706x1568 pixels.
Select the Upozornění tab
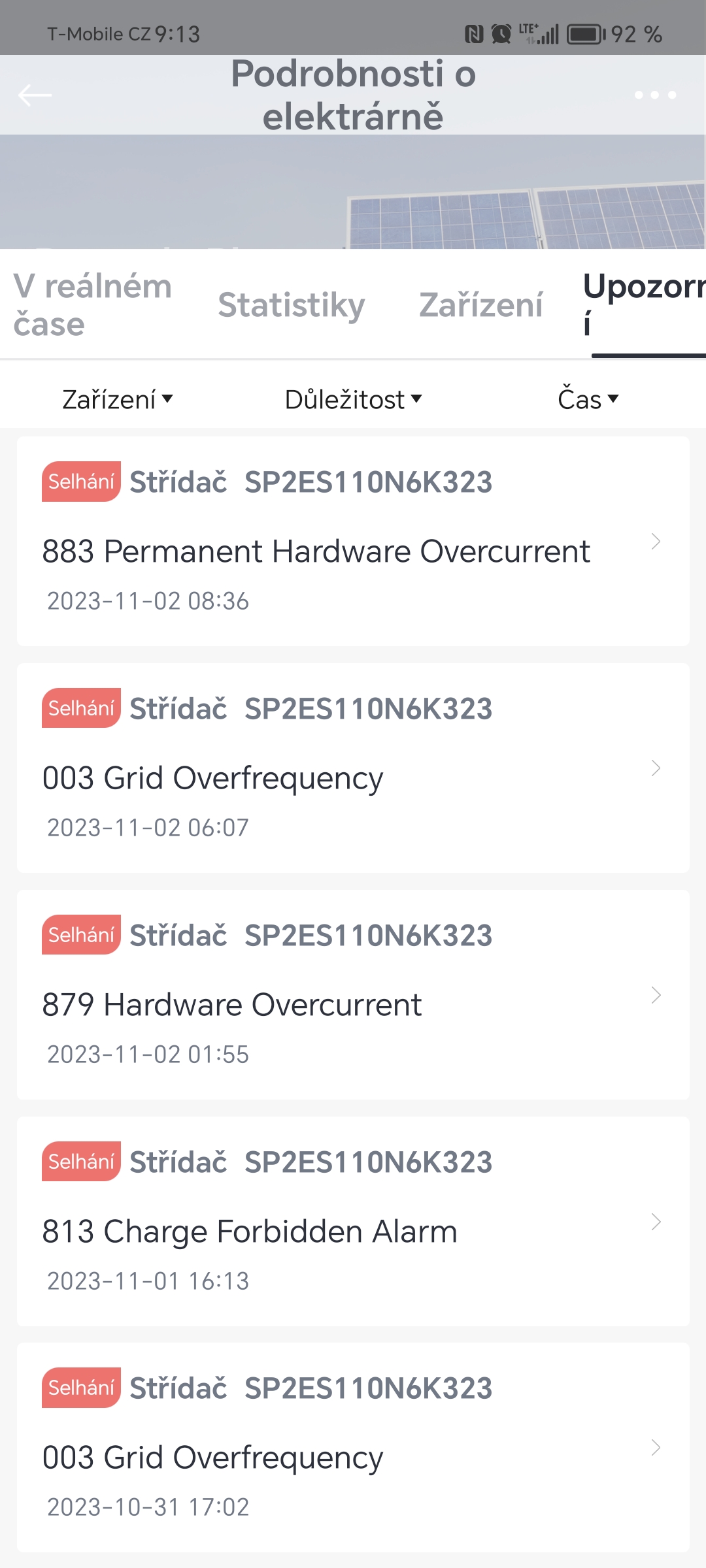(x=644, y=305)
